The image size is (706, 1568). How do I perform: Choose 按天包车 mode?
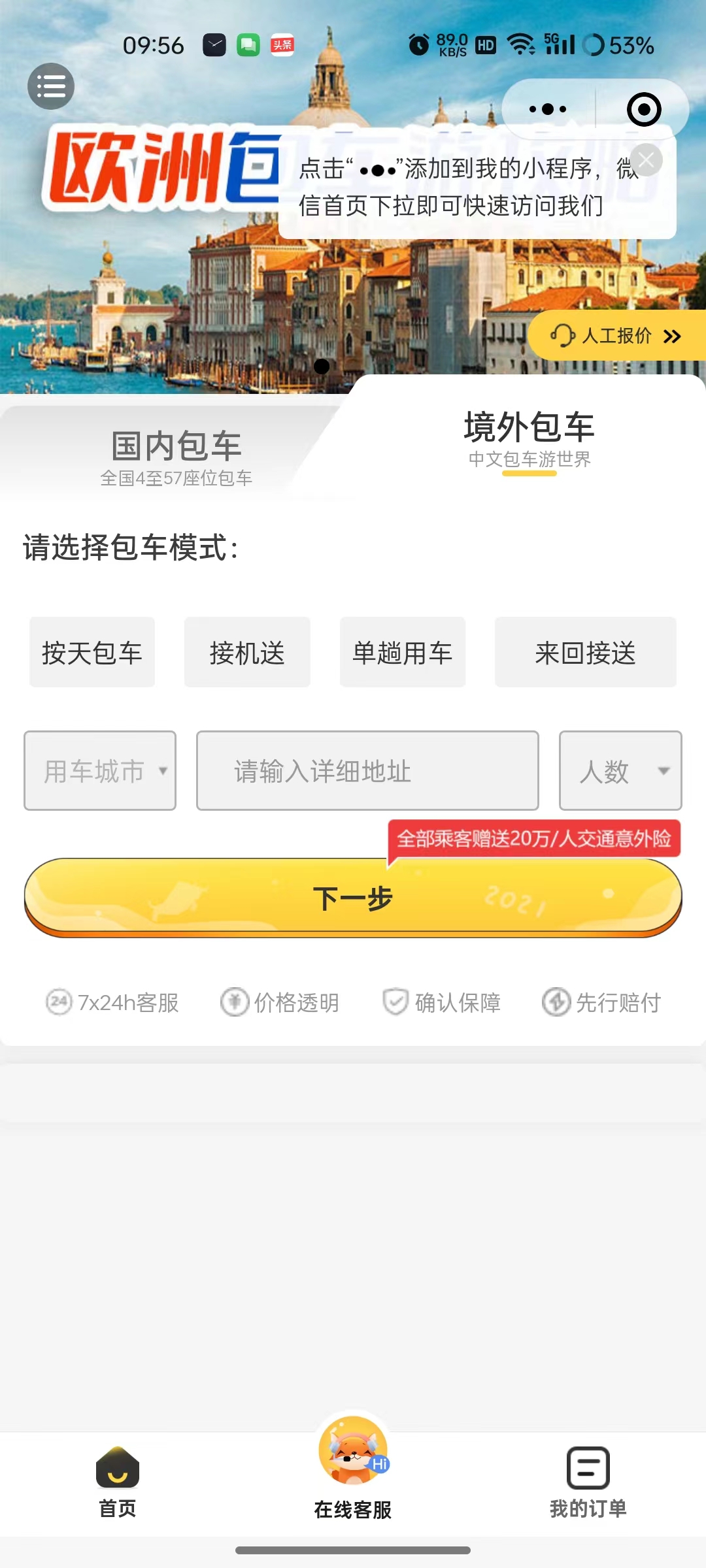(x=92, y=652)
